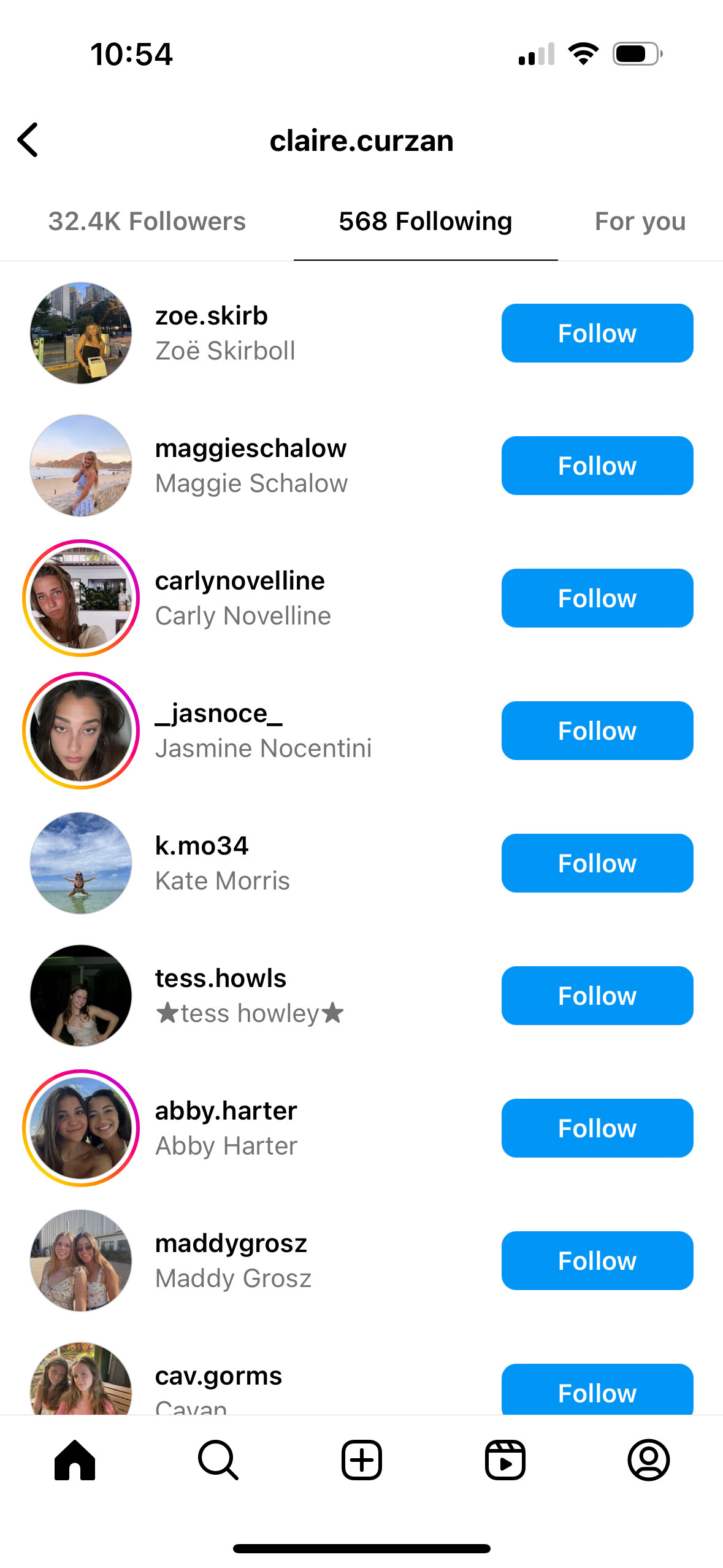Open Maggie Schalow's profile row
723x1568 pixels.
click(251, 466)
